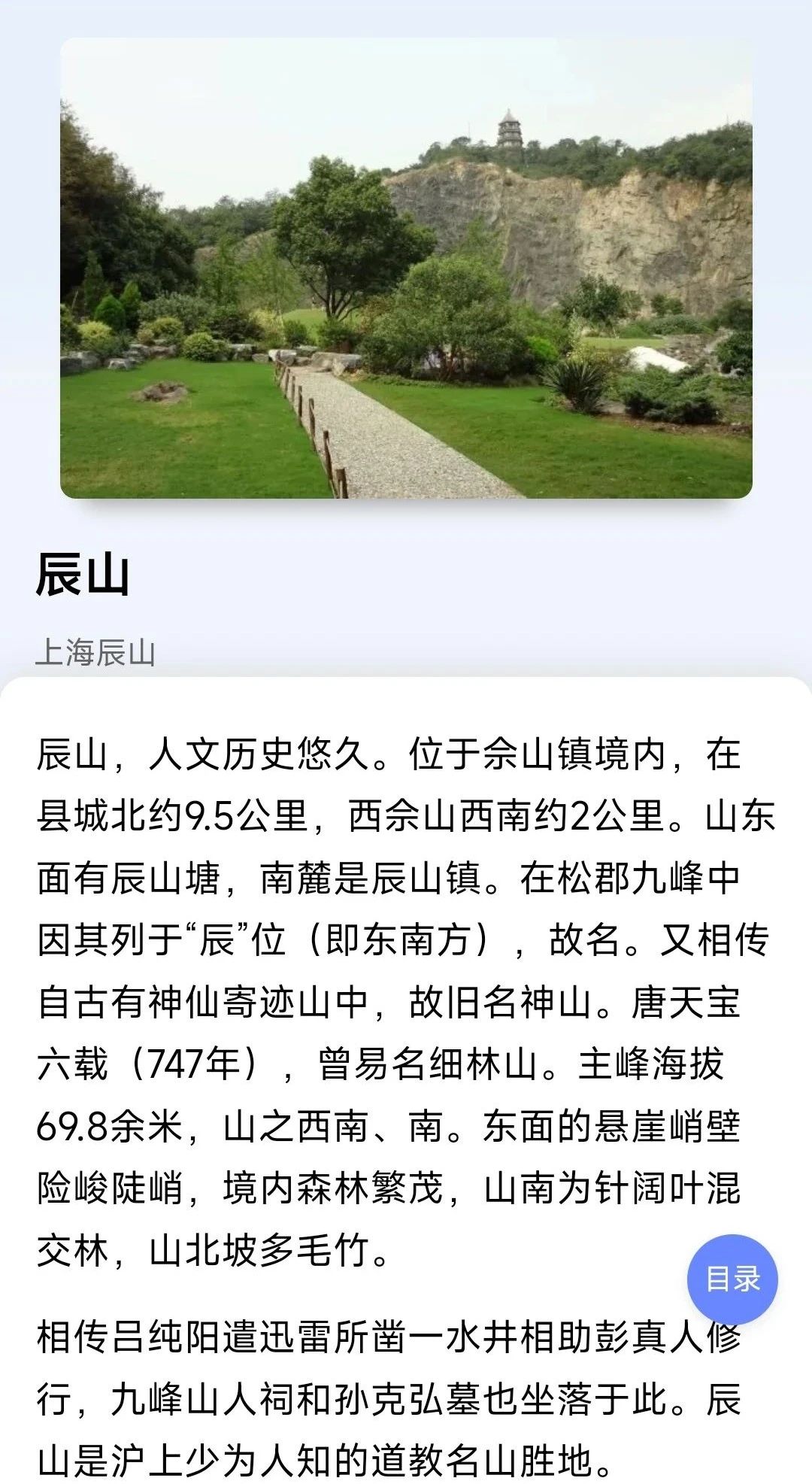Open the 目录 floating button
Screen dimensions: 812x1484
pos(732,1279)
